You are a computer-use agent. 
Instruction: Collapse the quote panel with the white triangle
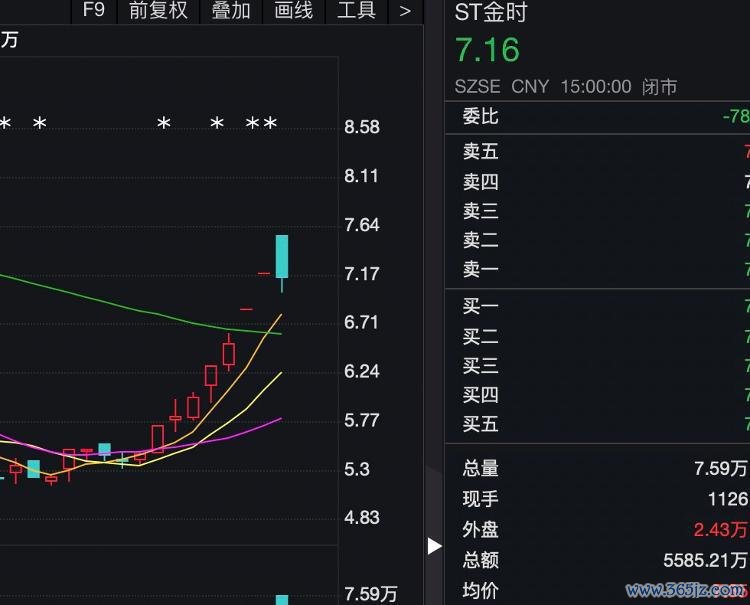point(434,546)
